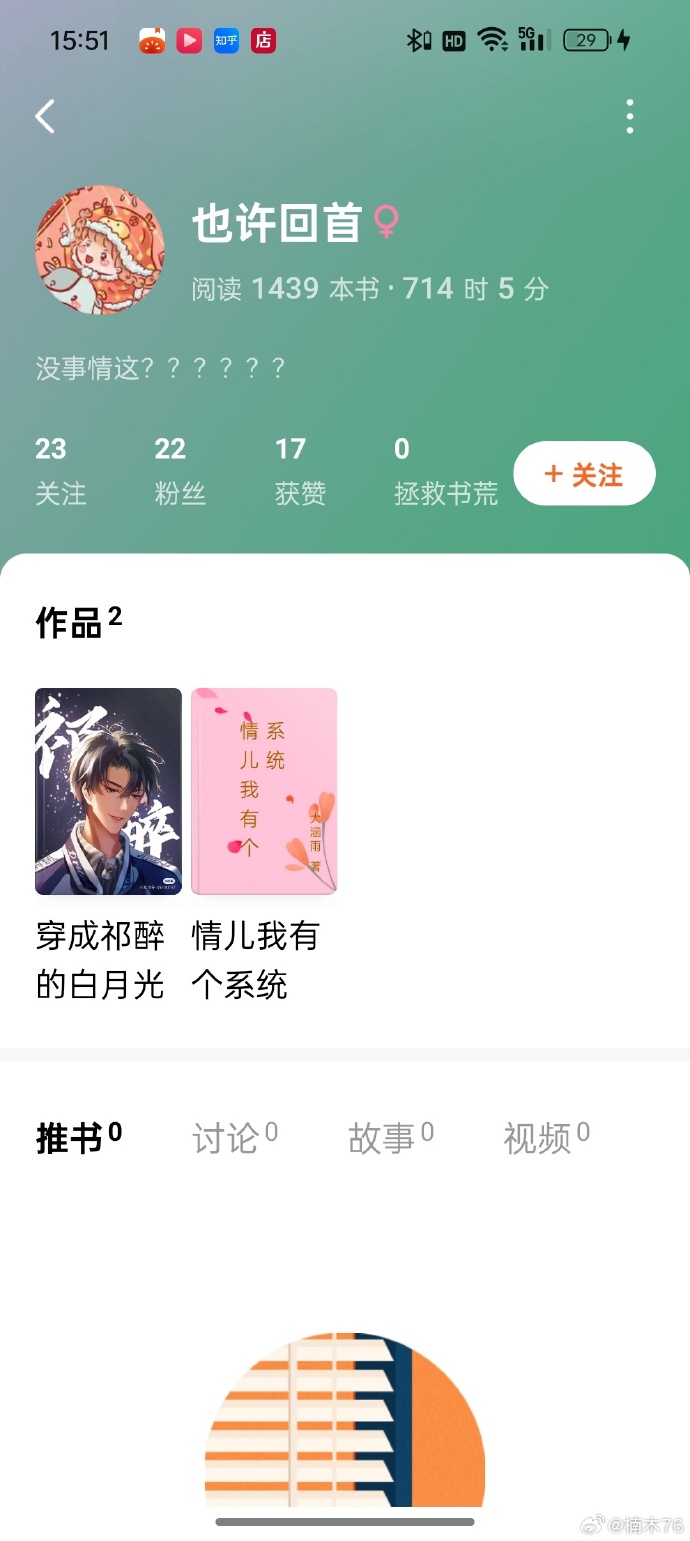
Task: Open the 22 粉丝 followers list
Action: pyautogui.click(x=180, y=471)
